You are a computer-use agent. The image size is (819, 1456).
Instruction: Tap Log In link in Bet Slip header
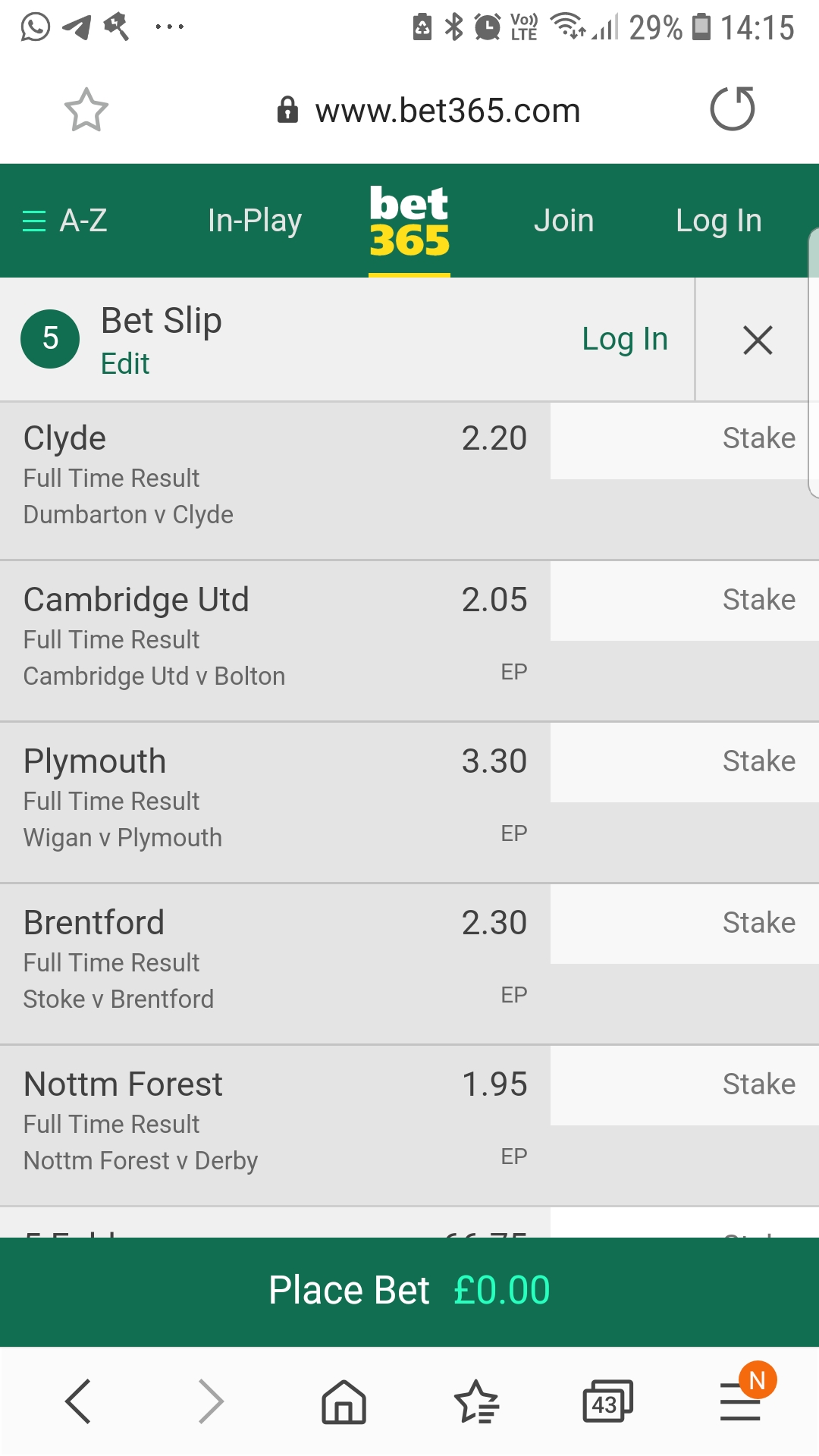coord(624,339)
